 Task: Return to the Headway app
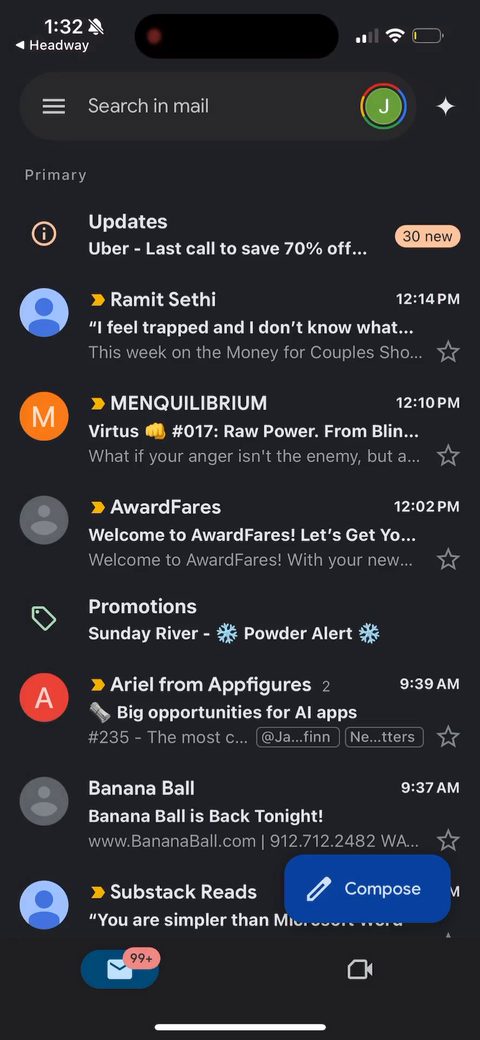(x=52, y=45)
